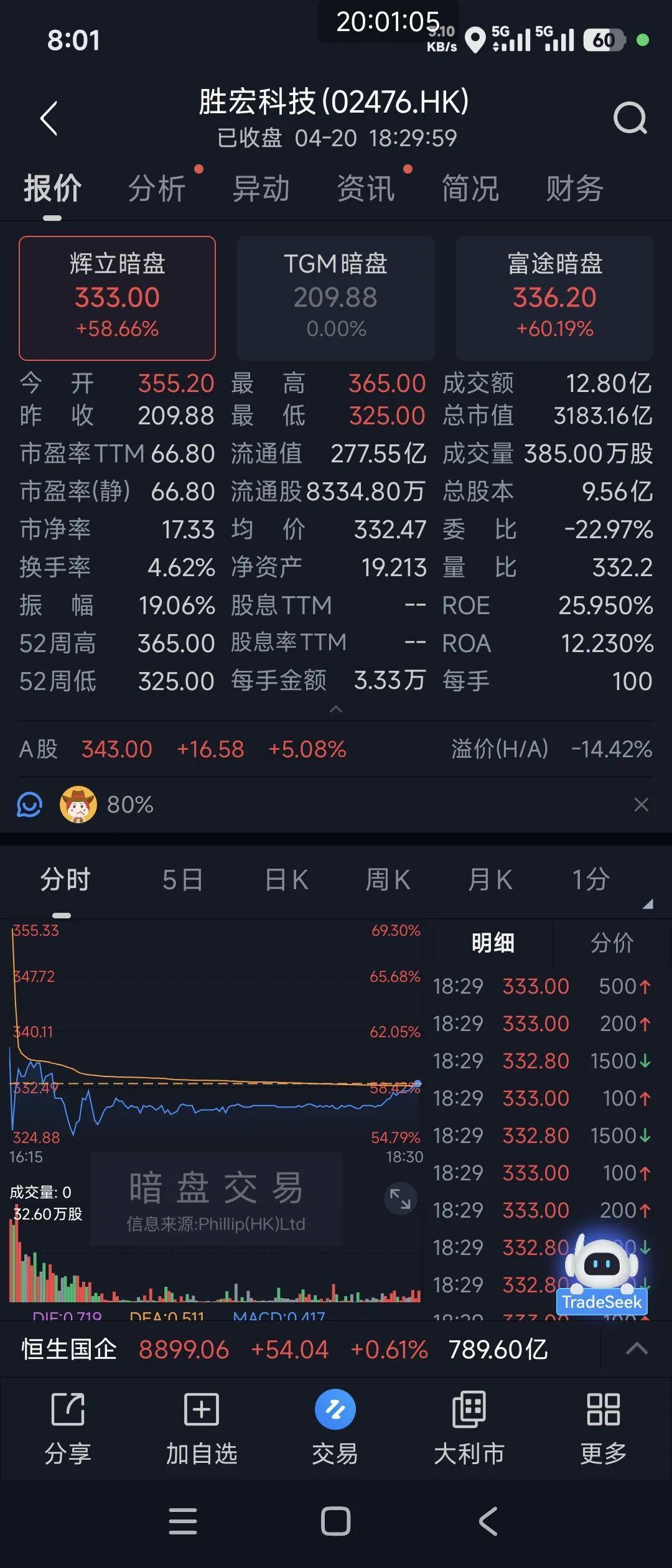Screen dimensions: 672x1568
Task: Select the TGM暗盘 quote card
Action: click(336, 297)
